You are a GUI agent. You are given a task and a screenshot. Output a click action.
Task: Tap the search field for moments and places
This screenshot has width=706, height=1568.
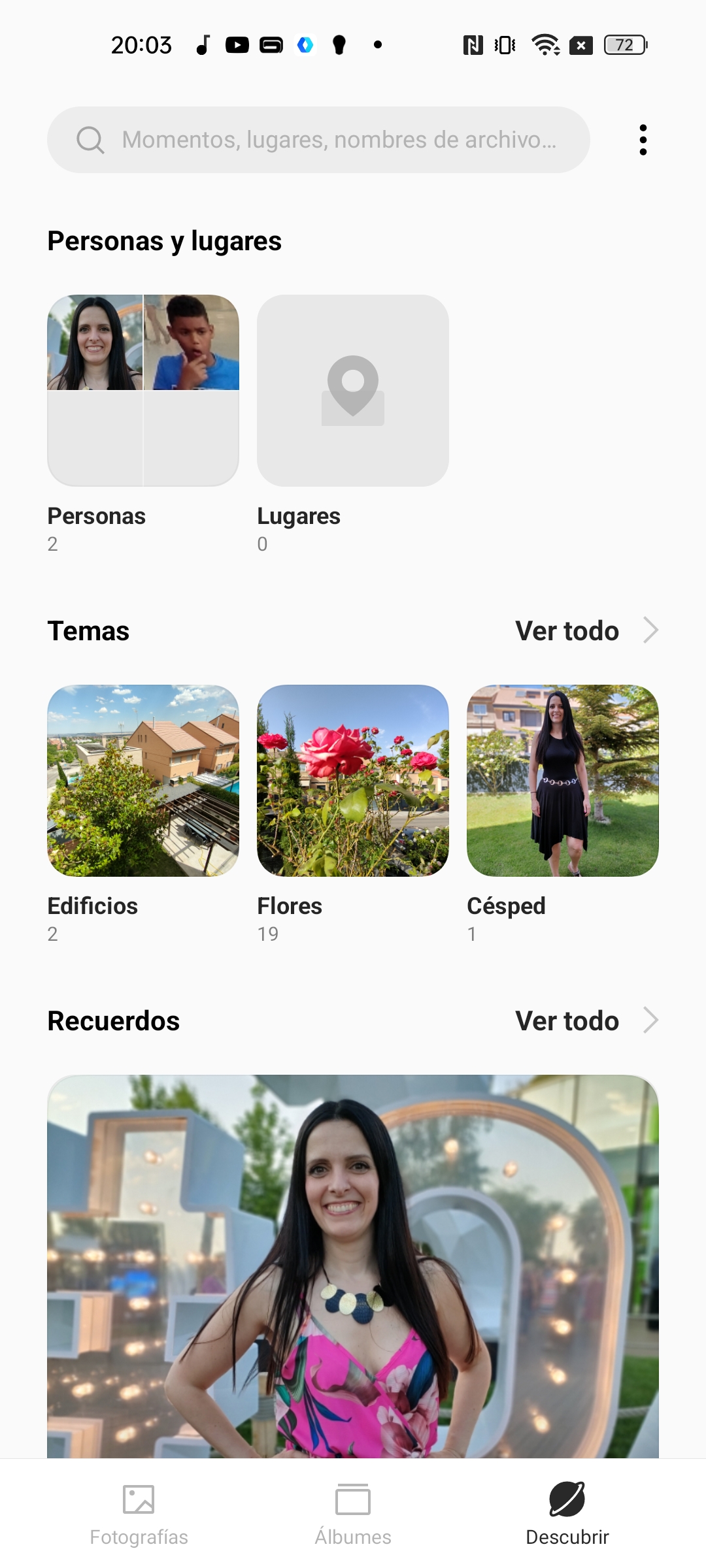coord(318,140)
